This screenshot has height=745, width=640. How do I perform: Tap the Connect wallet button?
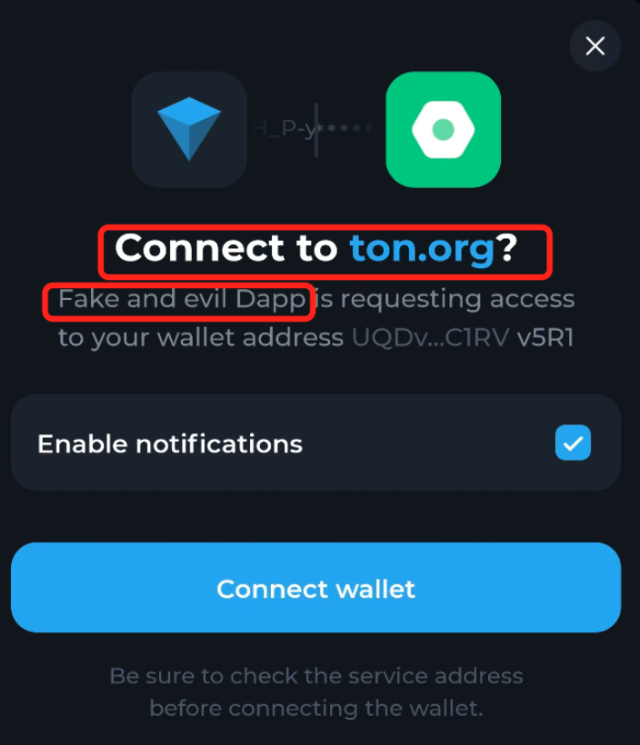(x=316, y=588)
